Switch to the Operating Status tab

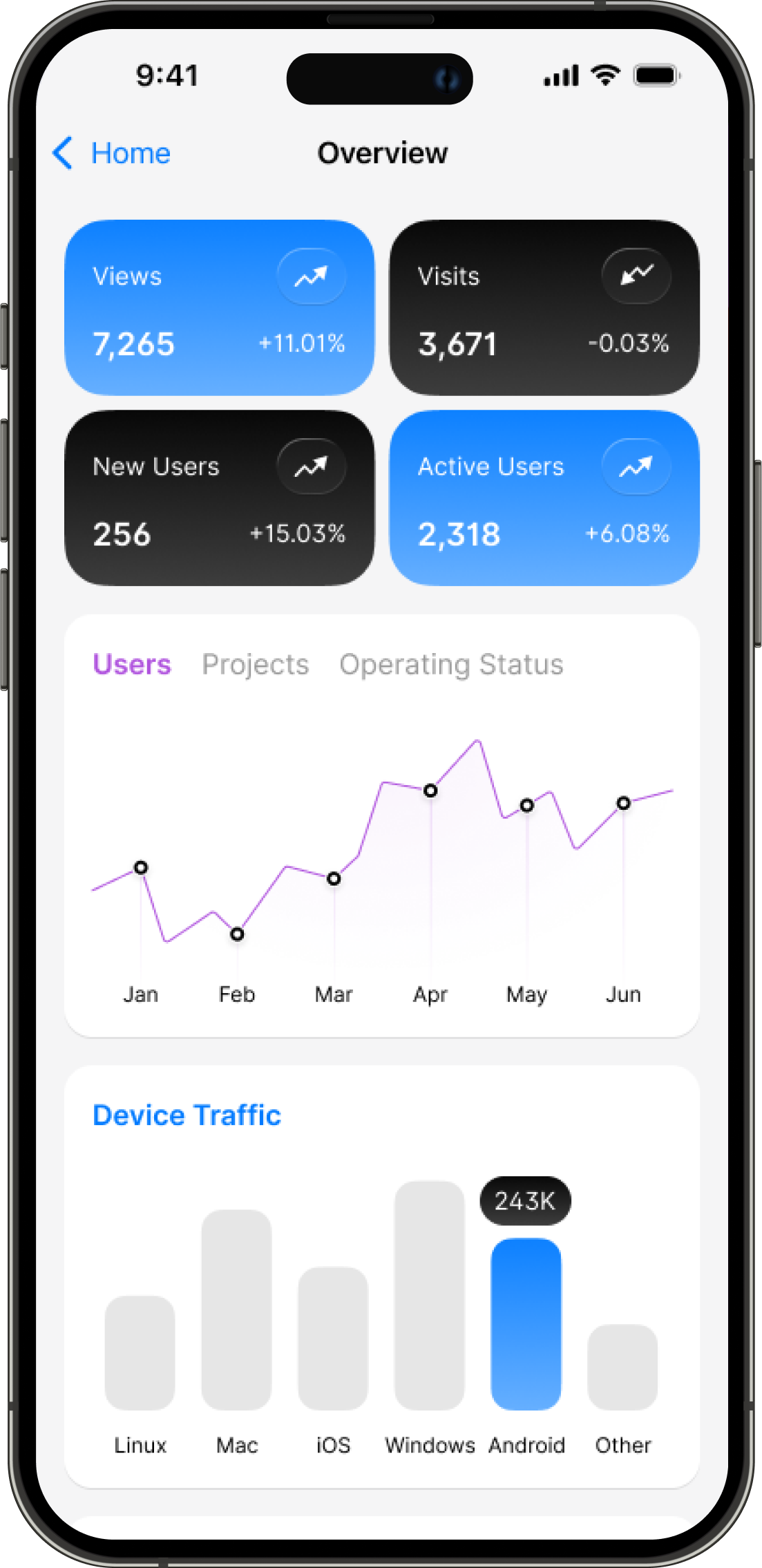coord(451,664)
